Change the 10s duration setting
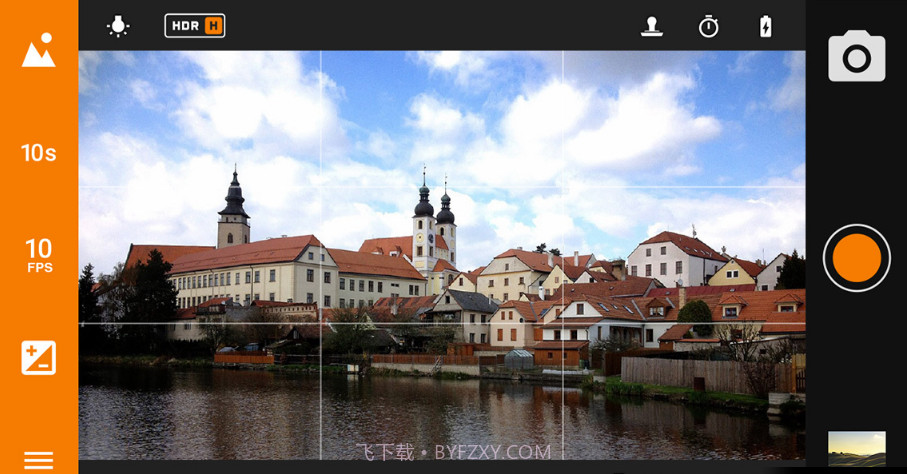907x474 pixels. tap(38, 153)
